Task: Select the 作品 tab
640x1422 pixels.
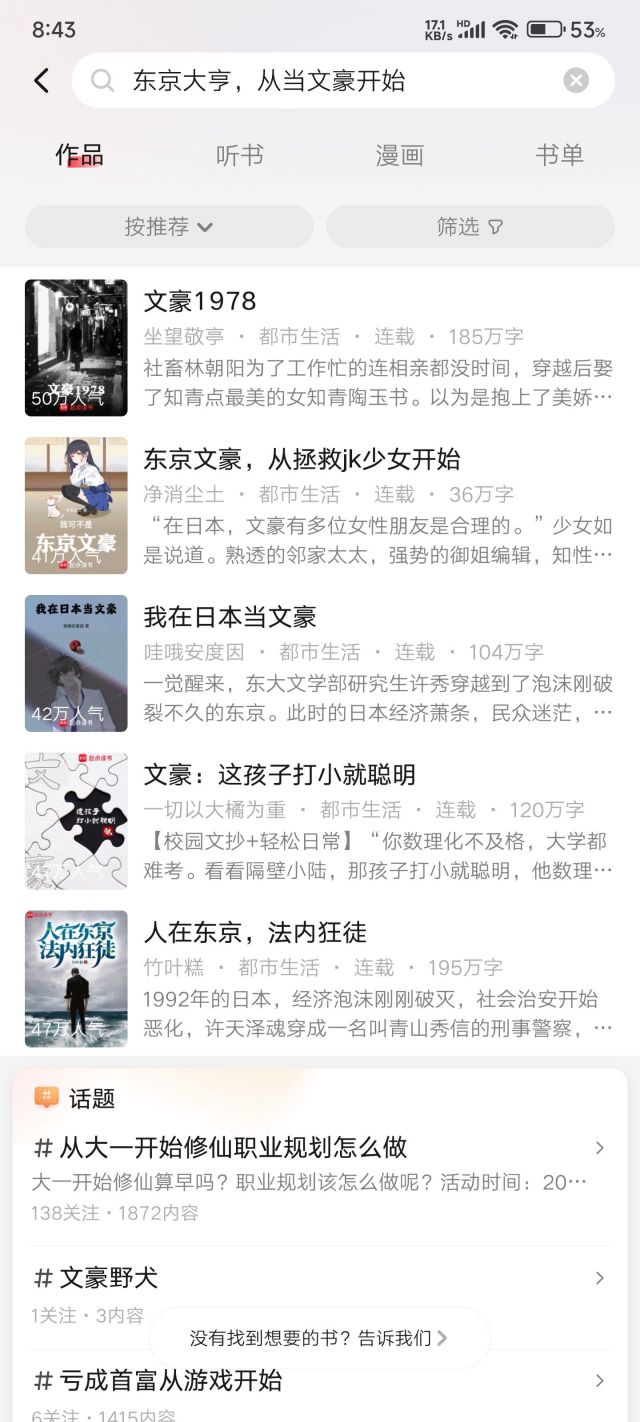Action: click(79, 155)
